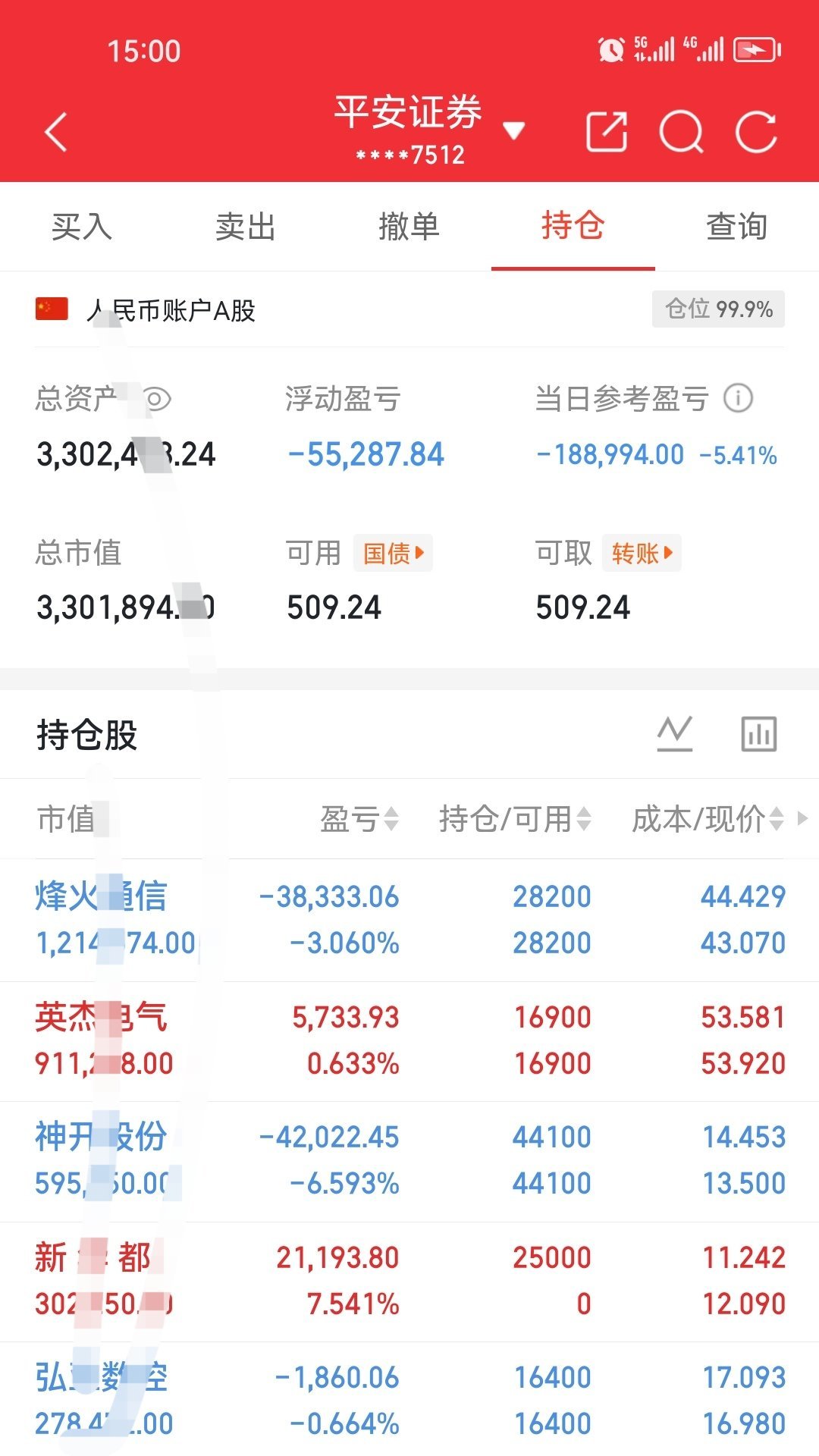Tap the share icon in the title bar
This screenshot has height=1456, width=819.
pyautogui.click(x=607, y=130)
